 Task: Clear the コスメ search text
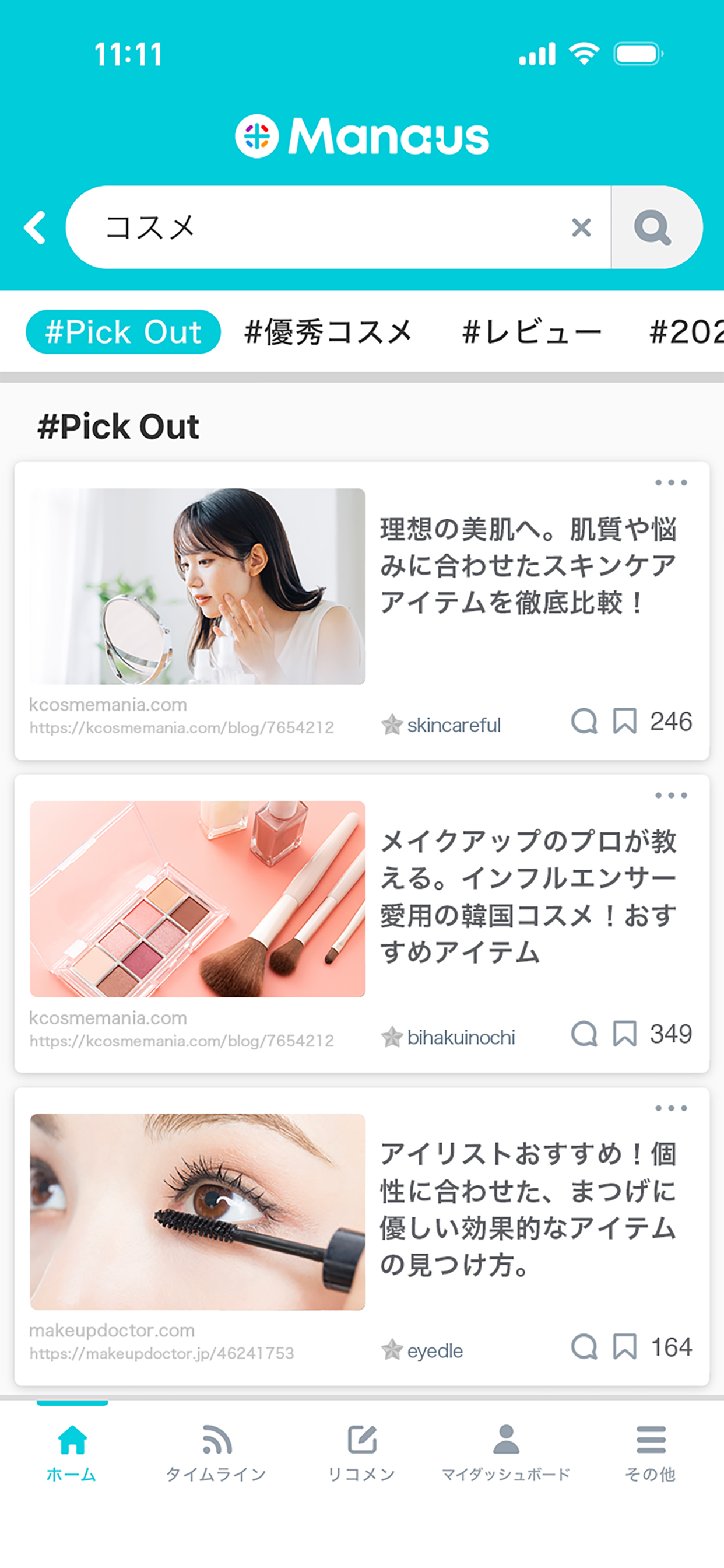pos(581,228)
